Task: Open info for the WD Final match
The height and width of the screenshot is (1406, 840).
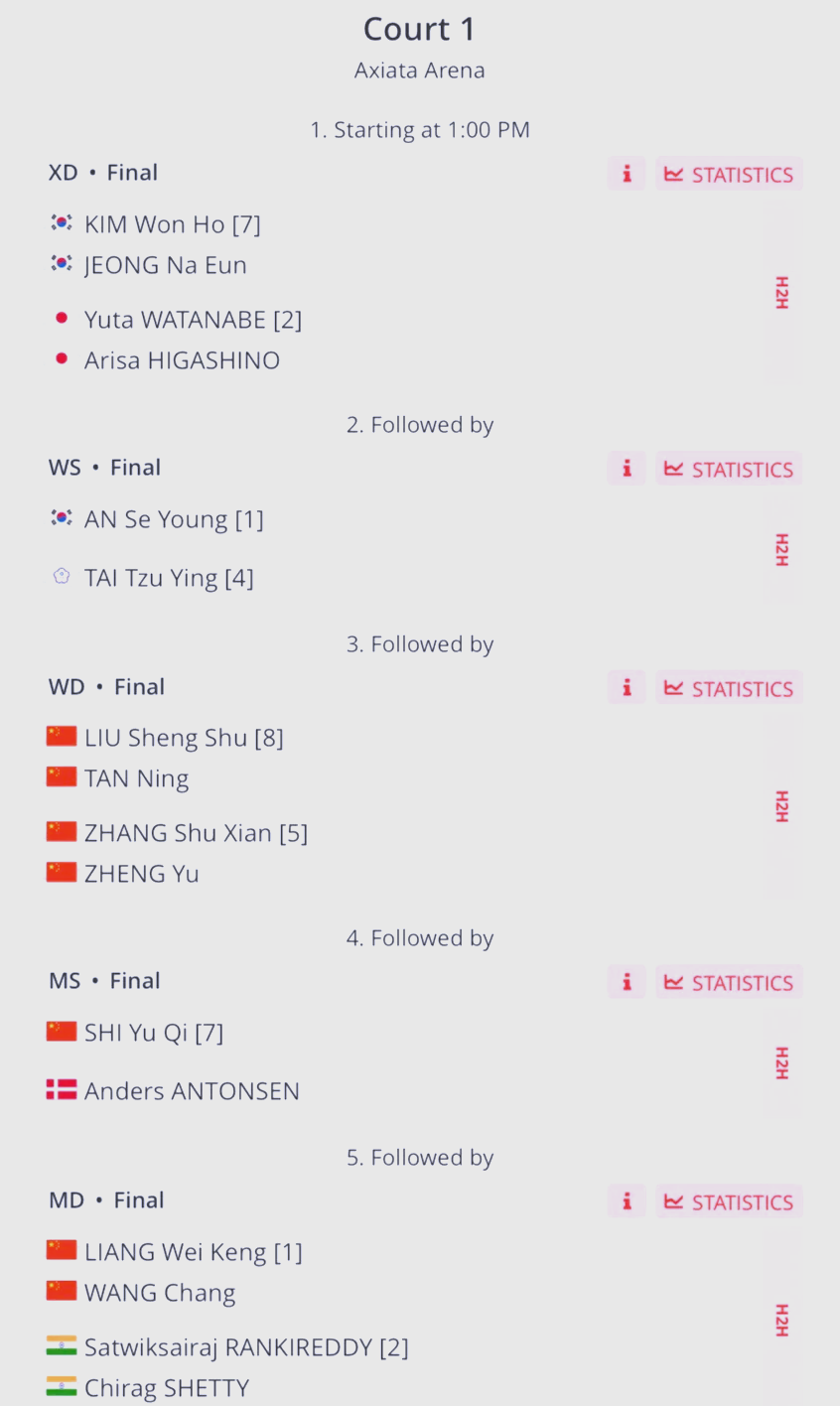Action: click(x=627, y=688)
